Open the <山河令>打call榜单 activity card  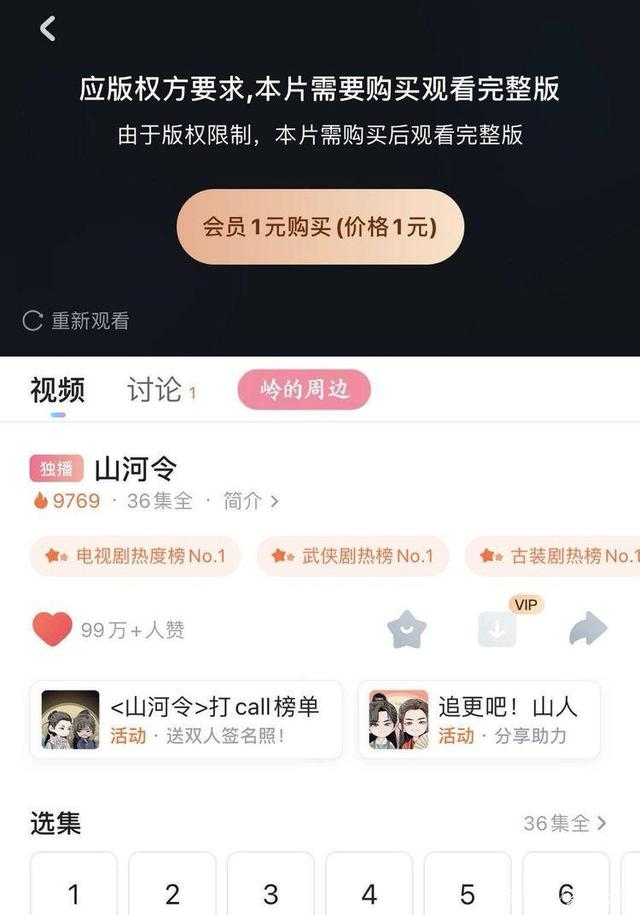[186, 720]
